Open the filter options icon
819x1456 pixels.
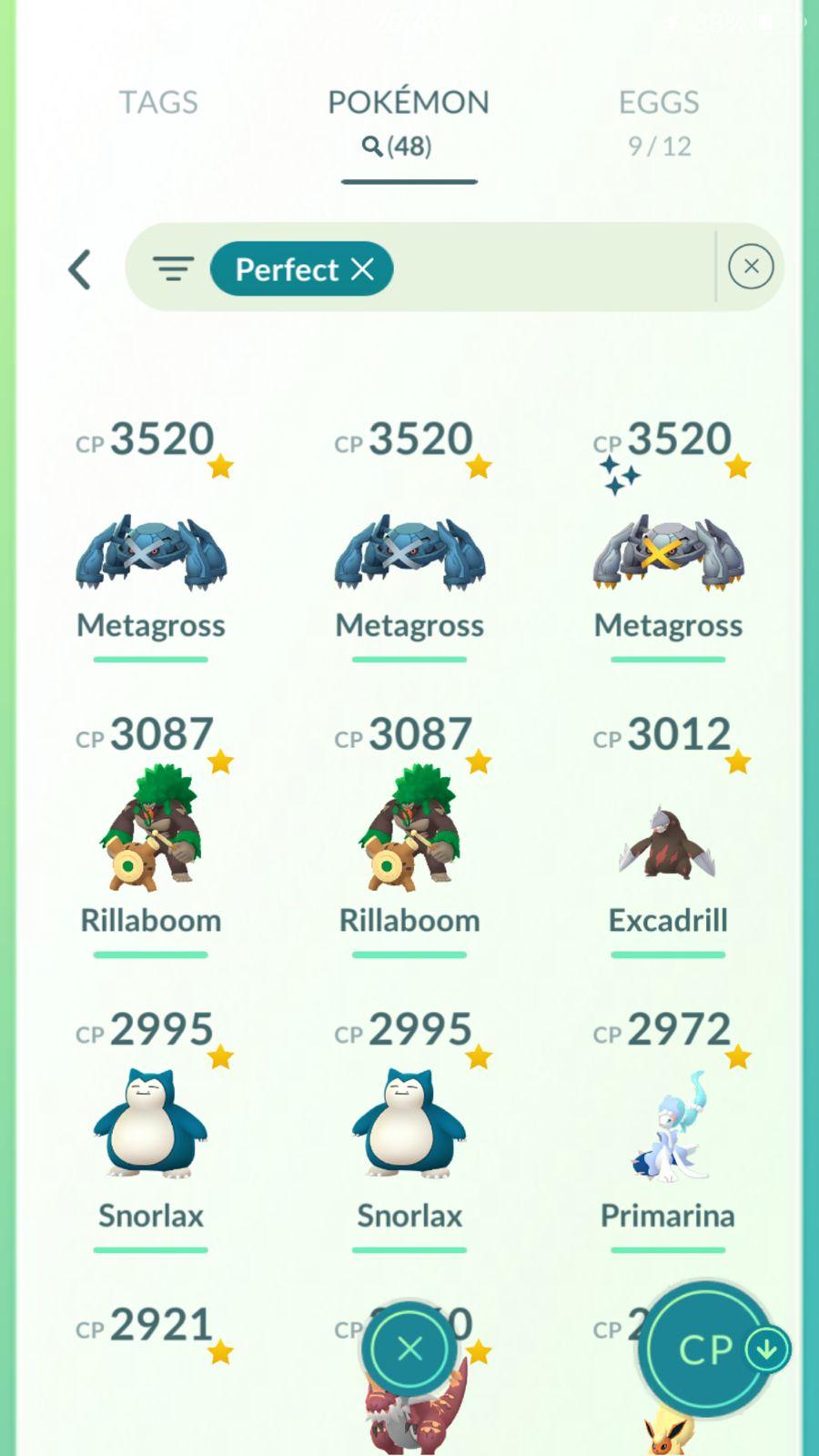(x=173, y=268)
